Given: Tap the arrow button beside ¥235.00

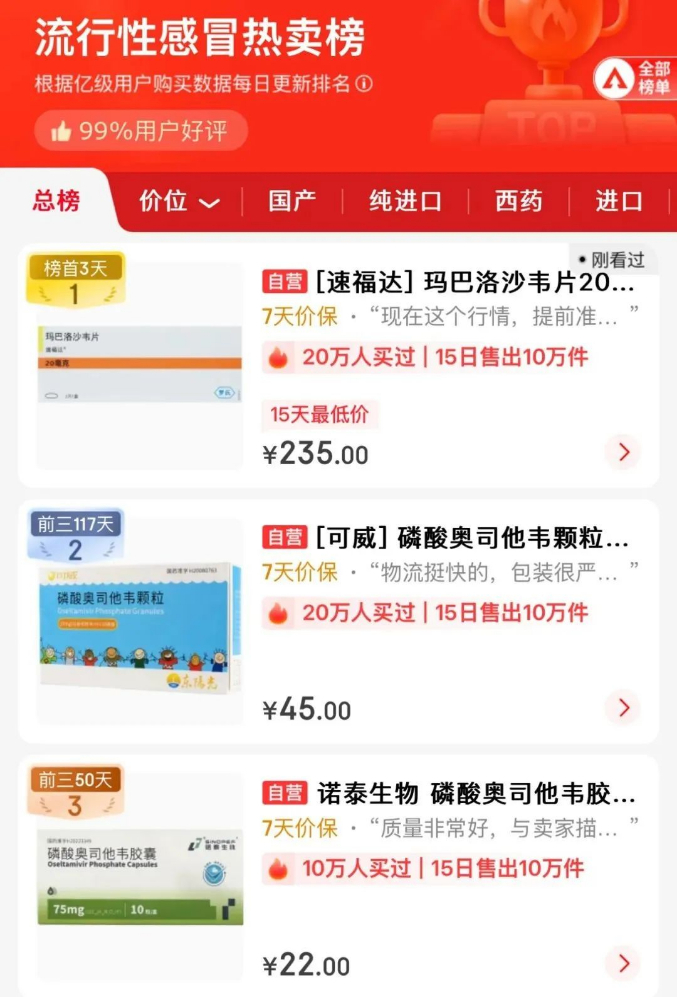Looking at the screenshot, I should pos(623,452).
